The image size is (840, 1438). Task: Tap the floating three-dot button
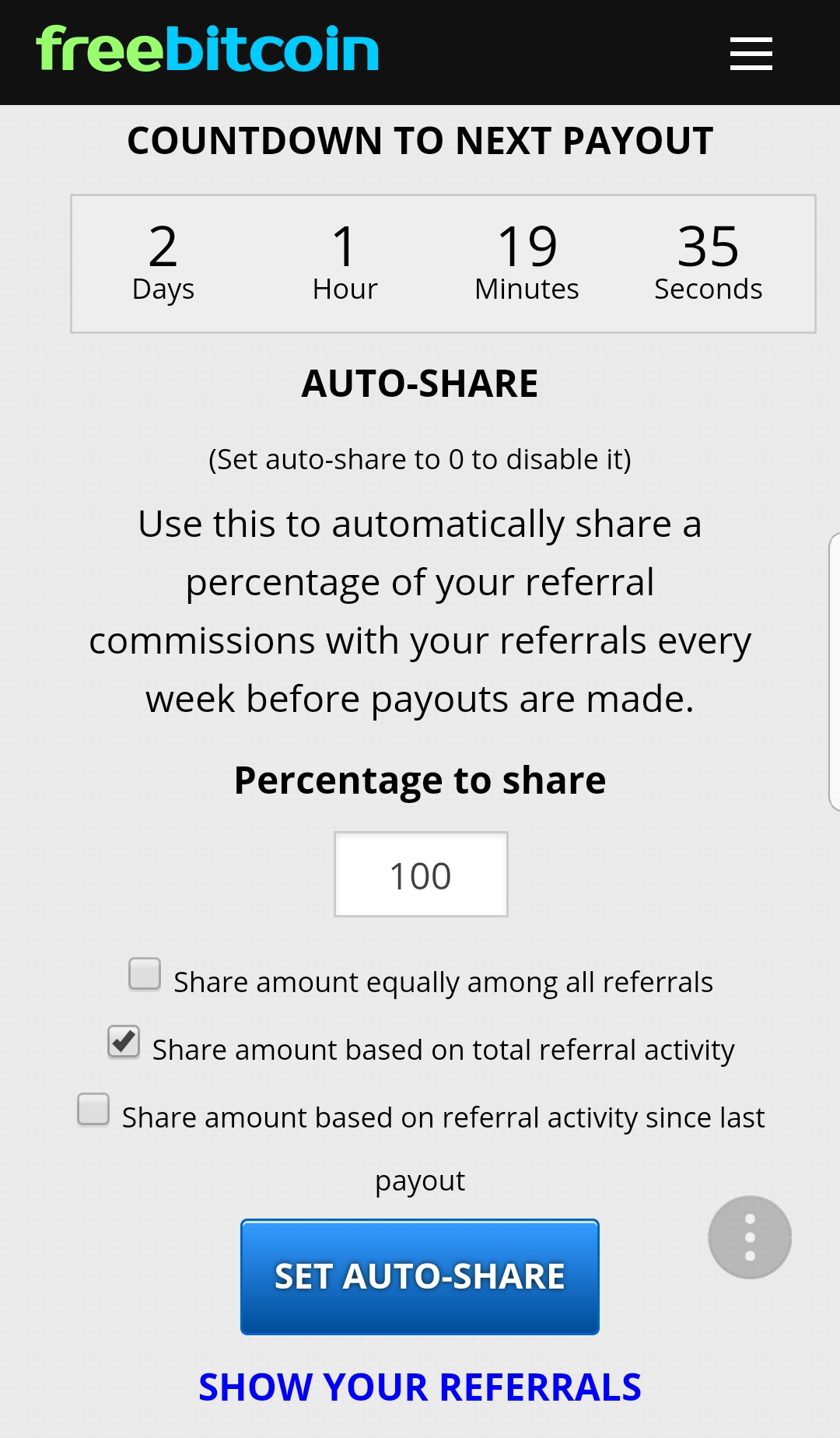pyautogui.click(x=750, y=1237)
